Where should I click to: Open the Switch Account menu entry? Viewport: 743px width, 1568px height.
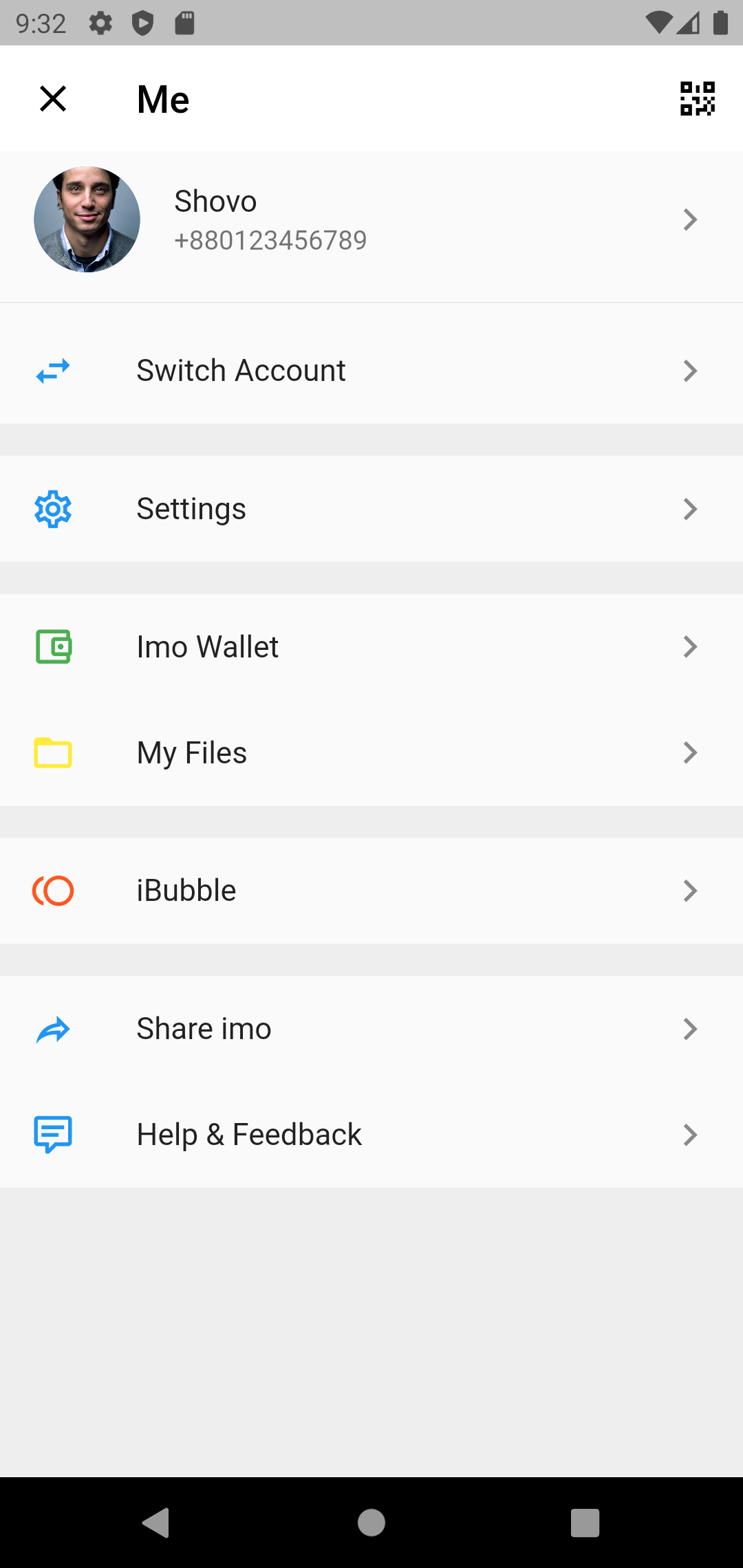(241, 371)
